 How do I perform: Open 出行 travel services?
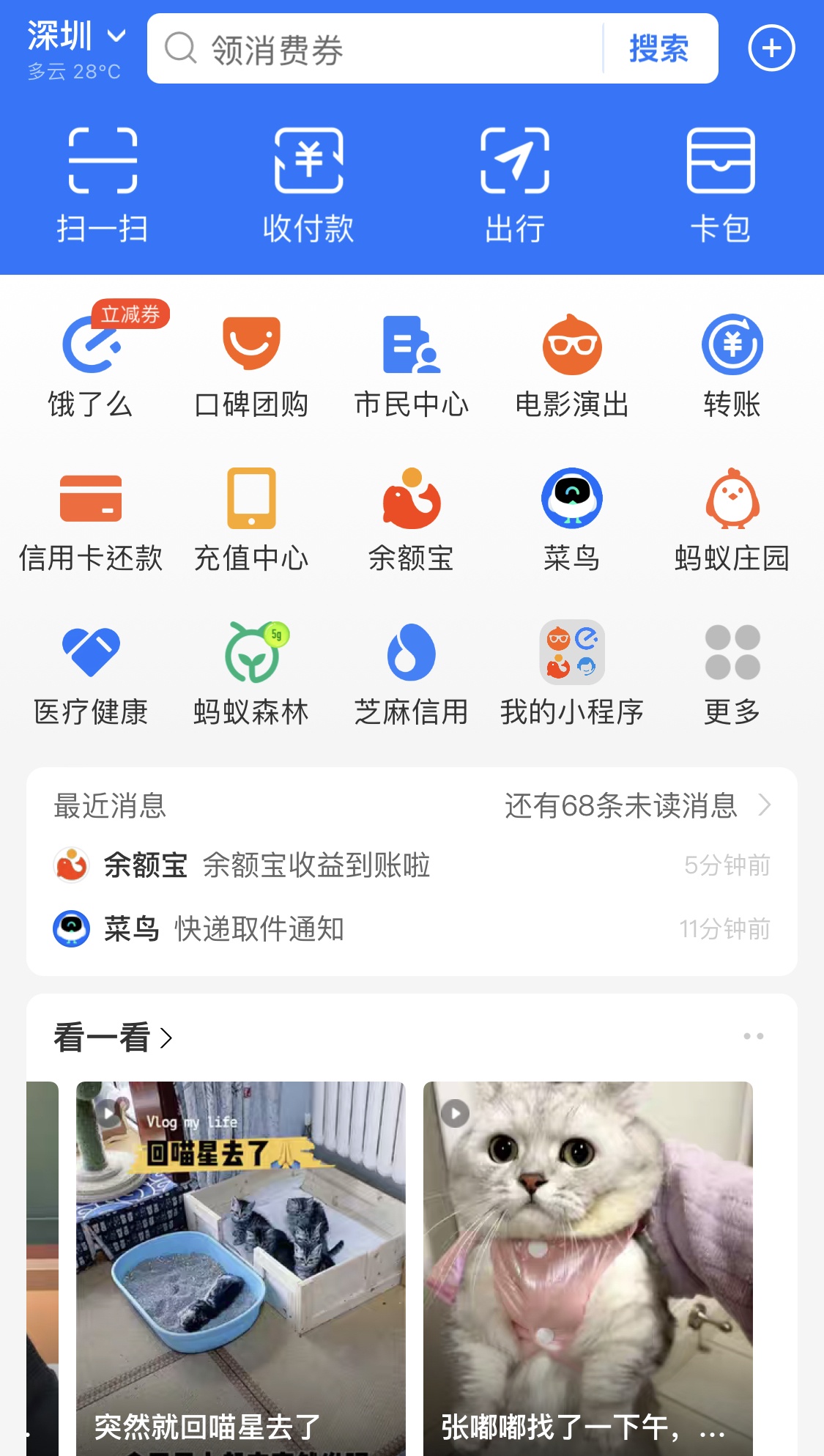click(x=514, y=185)
